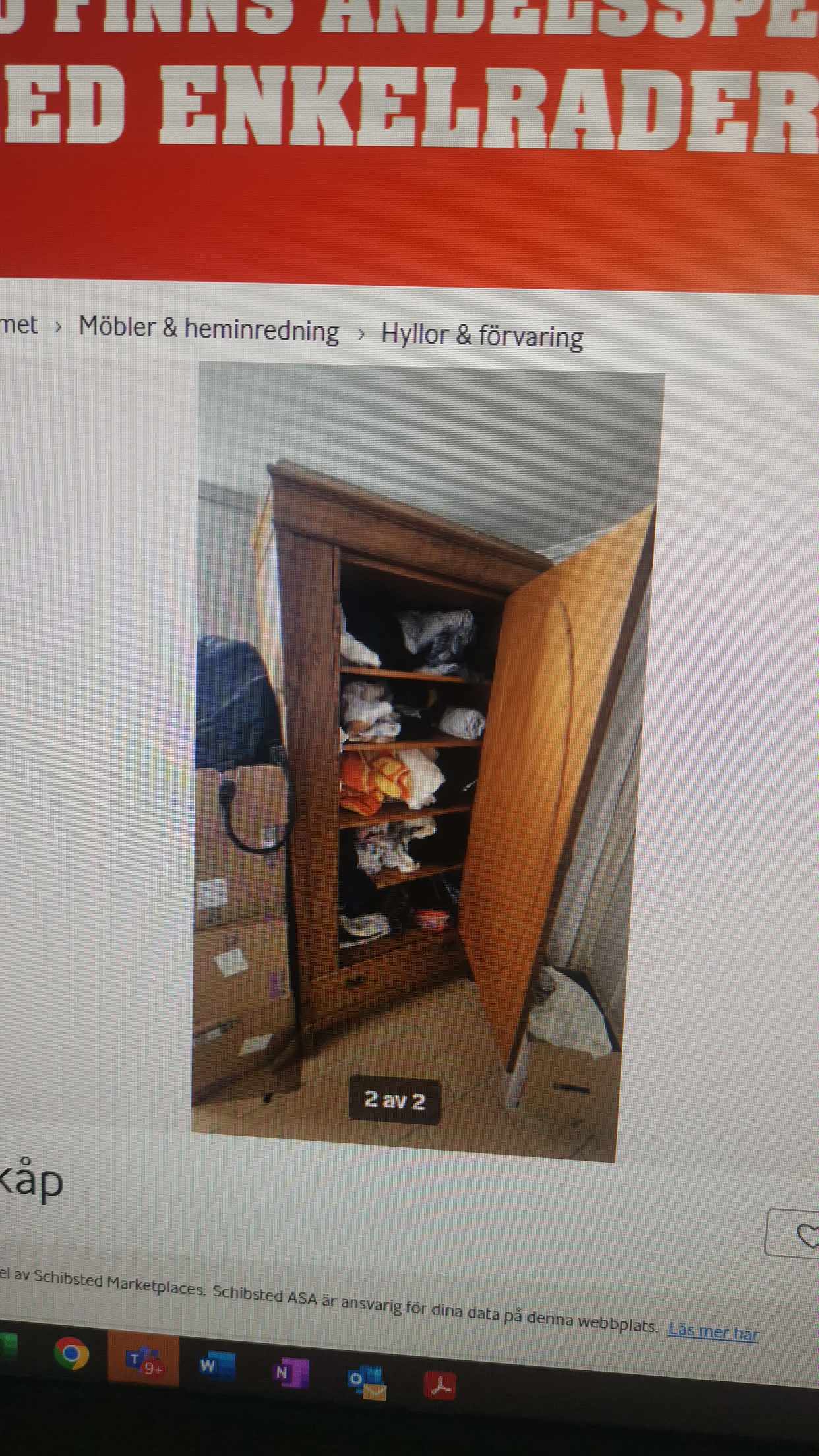Follow the "Läs mer här" link
The width and height of the screenshot is (819, 1456).
tap(713, 1331)
